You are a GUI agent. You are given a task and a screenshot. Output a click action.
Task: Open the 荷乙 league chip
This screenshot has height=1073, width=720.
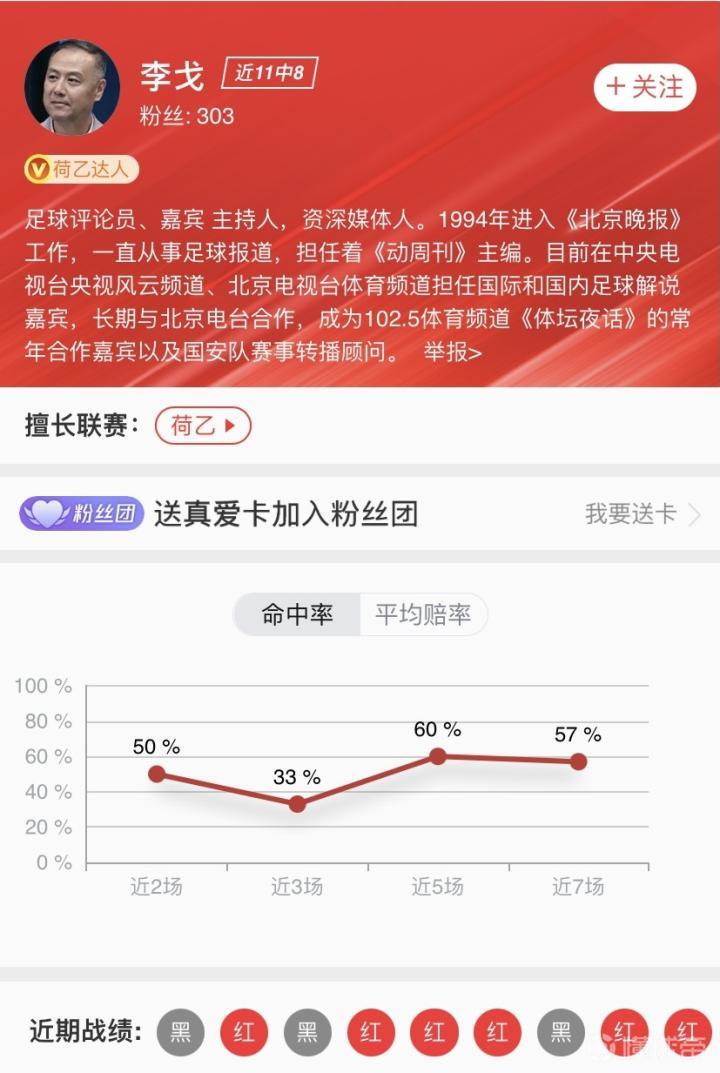(202, 426)
